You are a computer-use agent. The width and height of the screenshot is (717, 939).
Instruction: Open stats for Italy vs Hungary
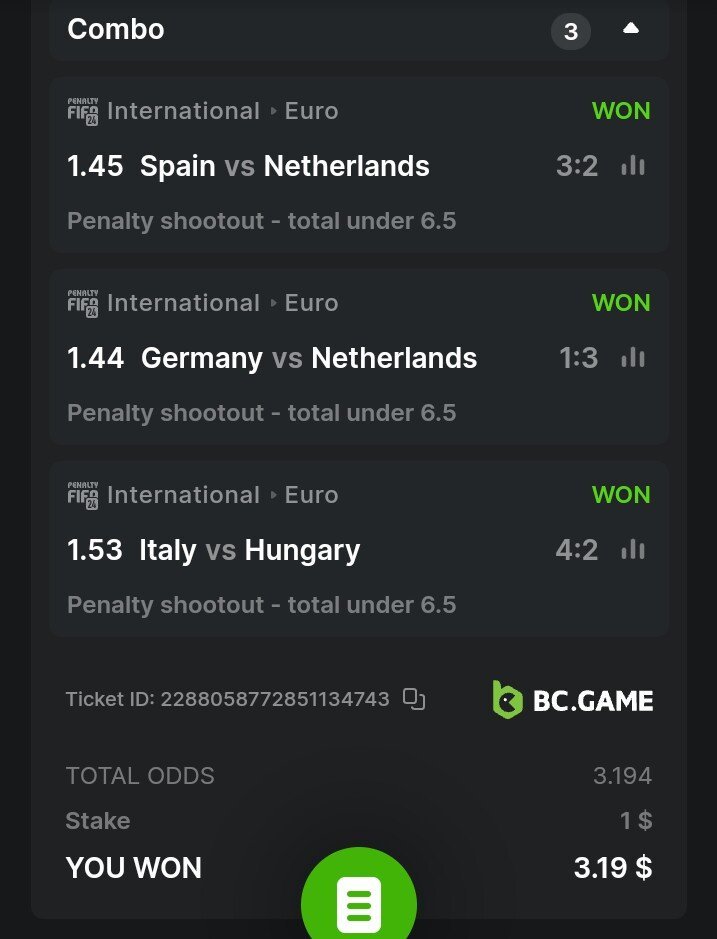(x=633, y=550)
